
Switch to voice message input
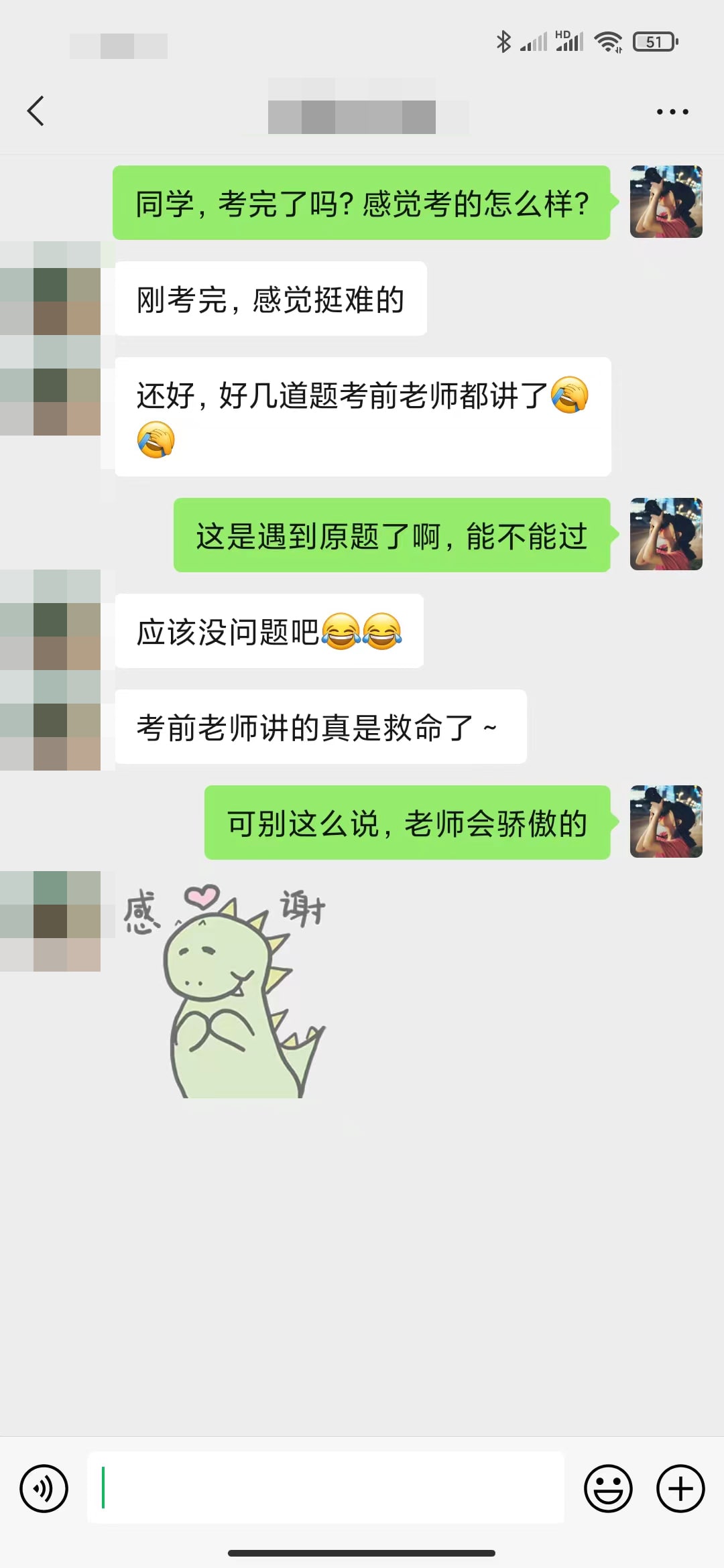[44, 1489]
